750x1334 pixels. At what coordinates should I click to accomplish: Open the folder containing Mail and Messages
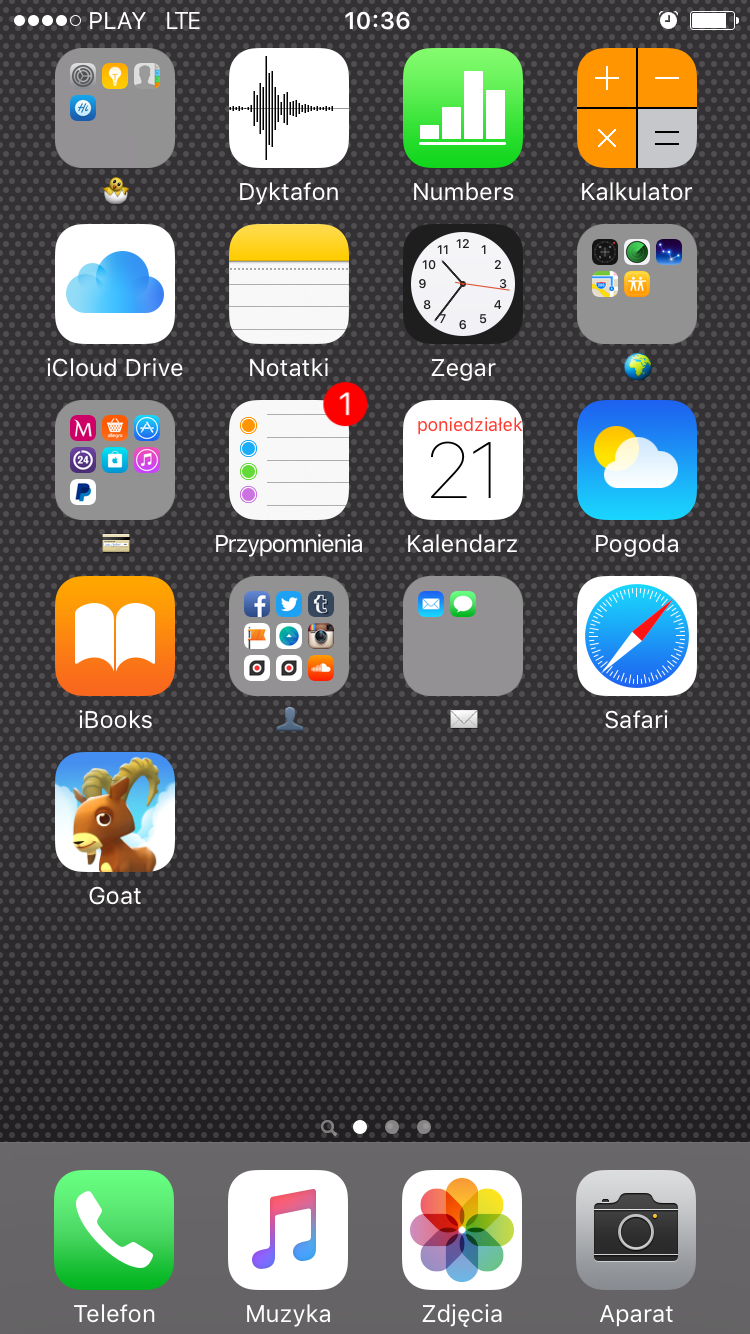click(x=463, y=636)
